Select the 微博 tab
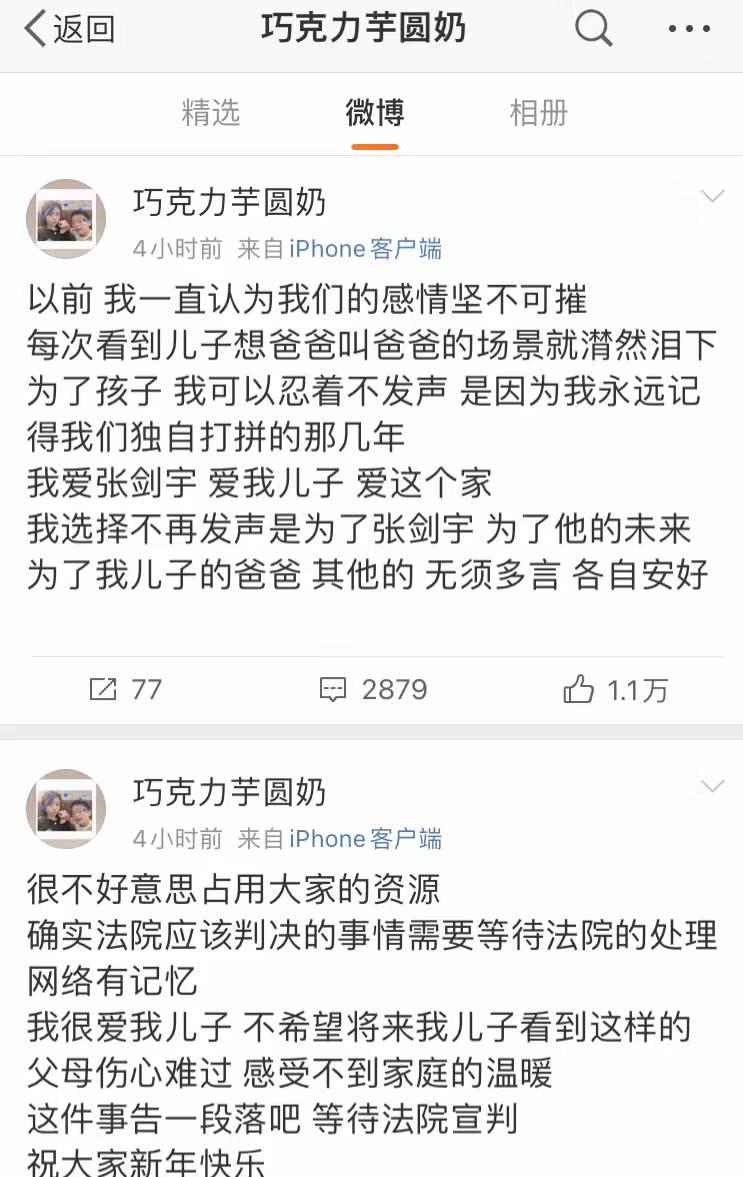Image resolution: width=743 pixels, height=1177 pixels. 375,113
